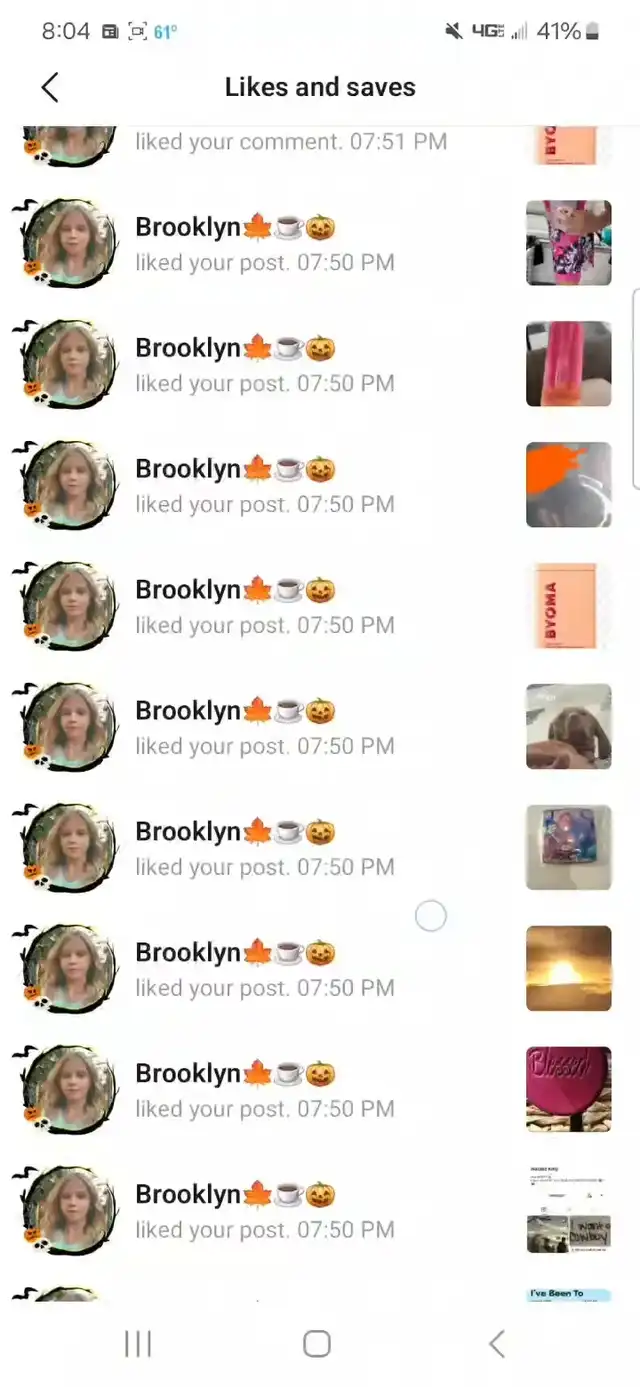Tap the system home button
This screenshot has height=1387, width=640.
(x=317, y=1344)
